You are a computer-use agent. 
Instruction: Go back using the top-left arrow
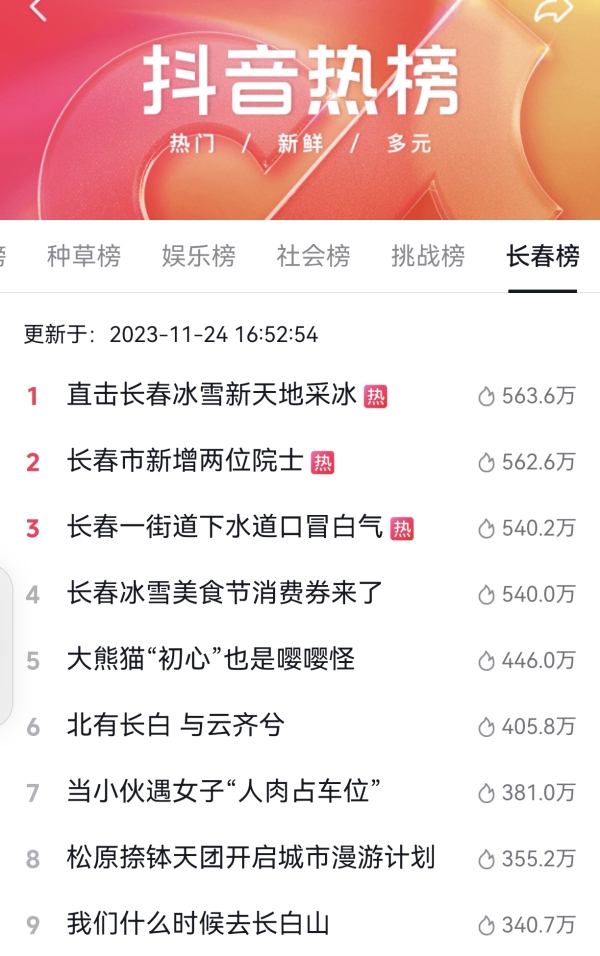pos(38,11)
